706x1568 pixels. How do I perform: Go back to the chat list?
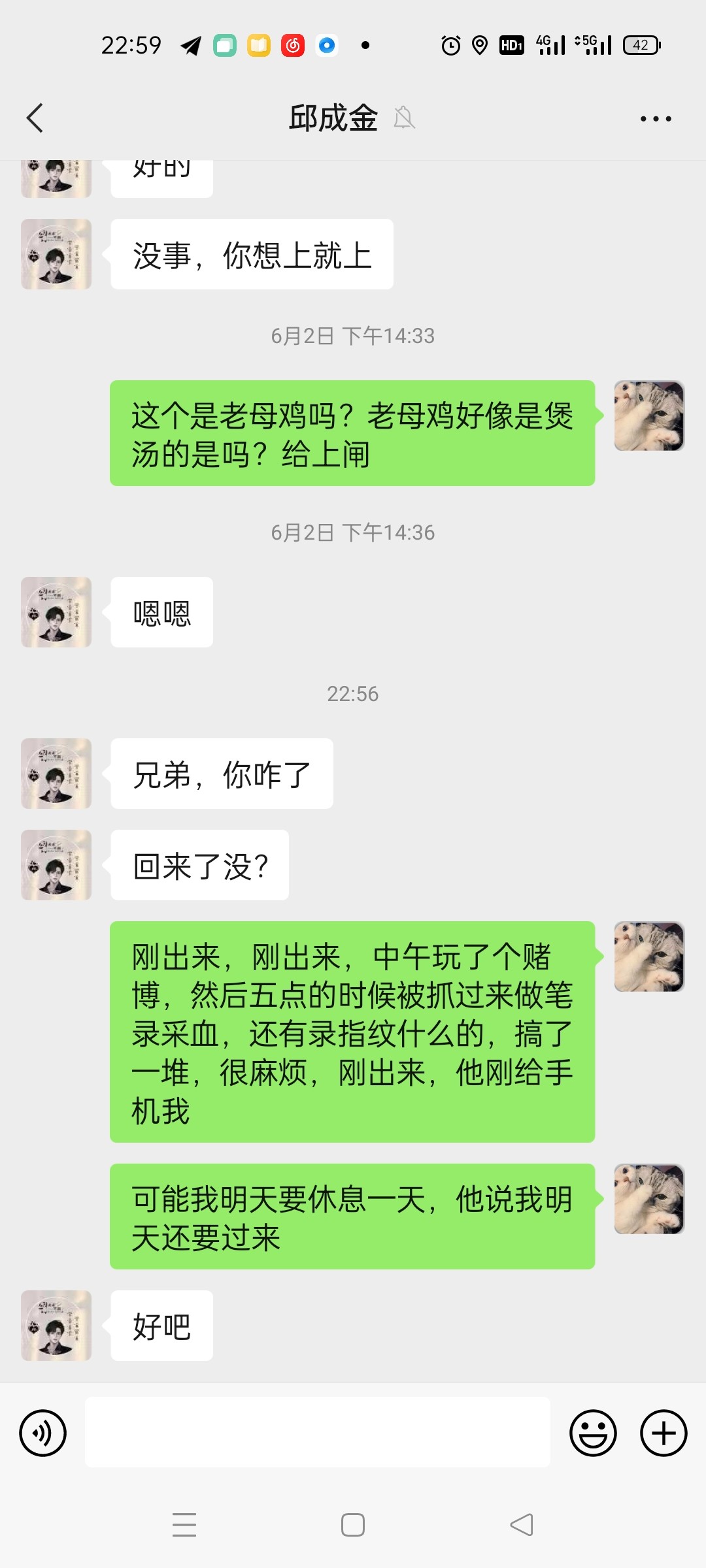point(35,118)
